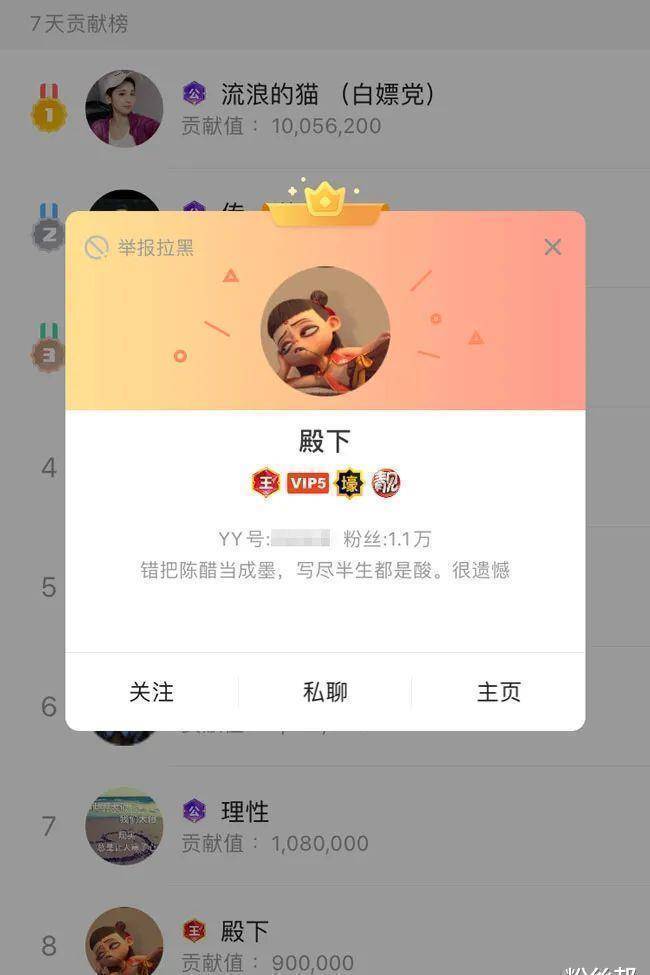Close the 殿下 profile popup
Screen dimensions: 650x975
[552, 247]
